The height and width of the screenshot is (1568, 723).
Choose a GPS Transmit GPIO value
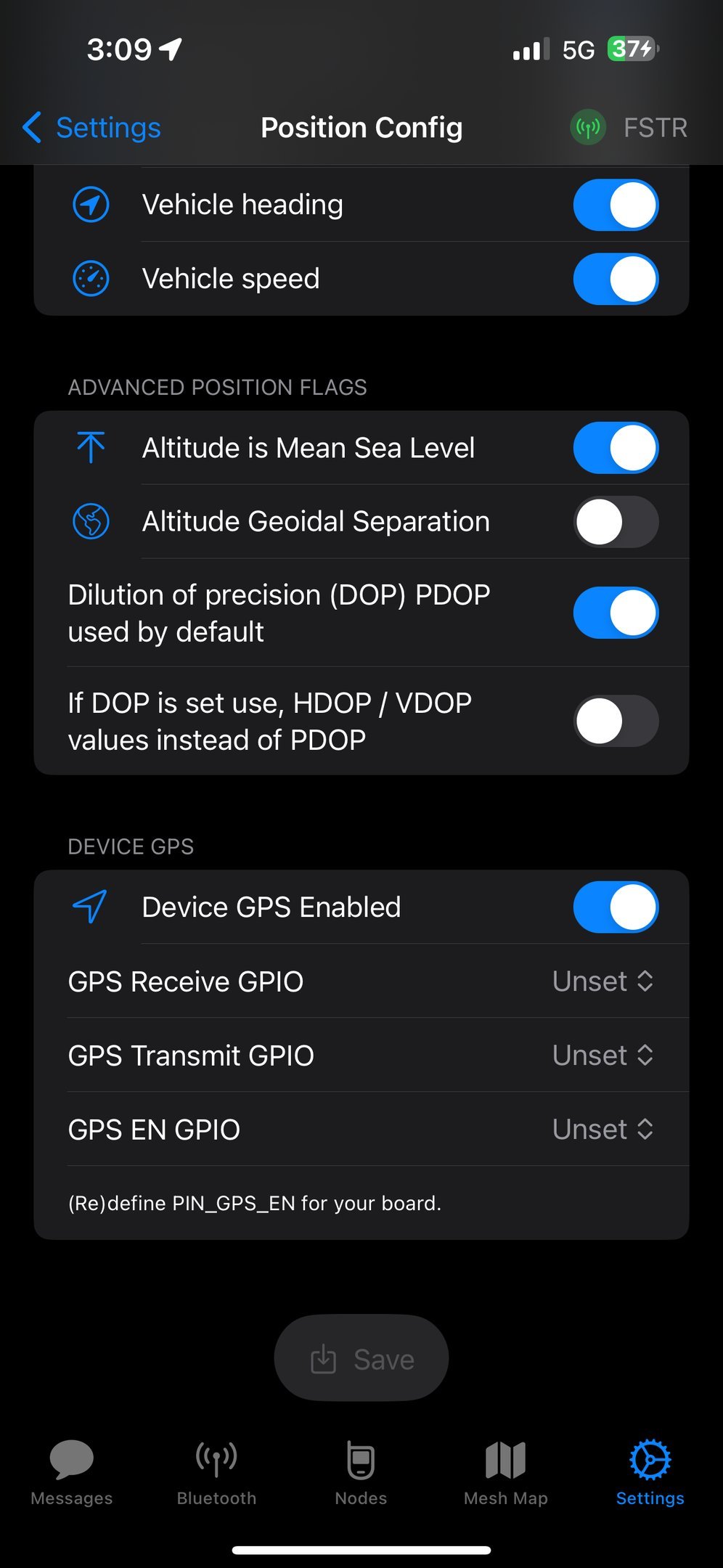pos(602,1055)
